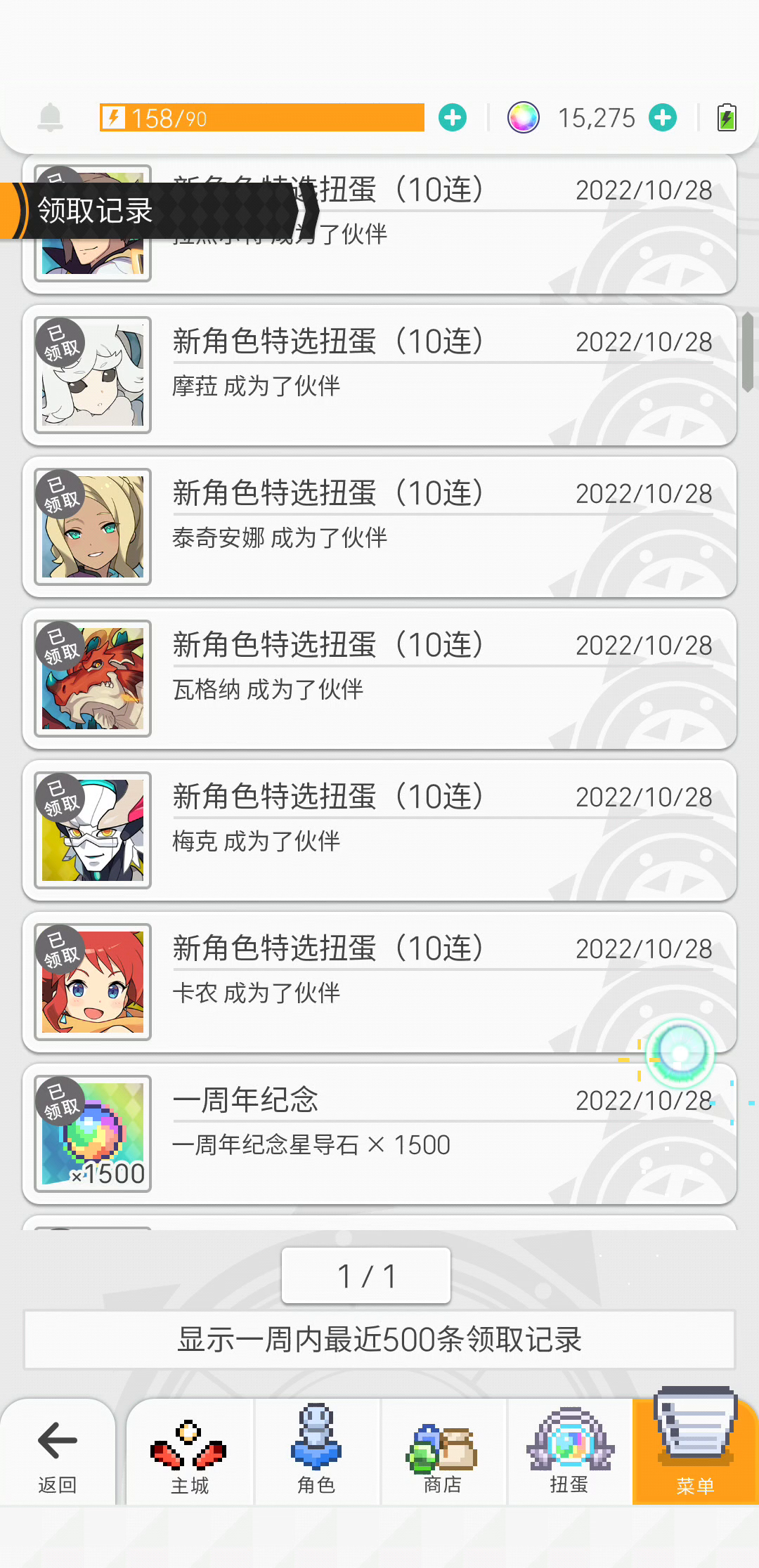Open the notifications bell
The image size is (759, 1568).
click(x=50, y=117)
